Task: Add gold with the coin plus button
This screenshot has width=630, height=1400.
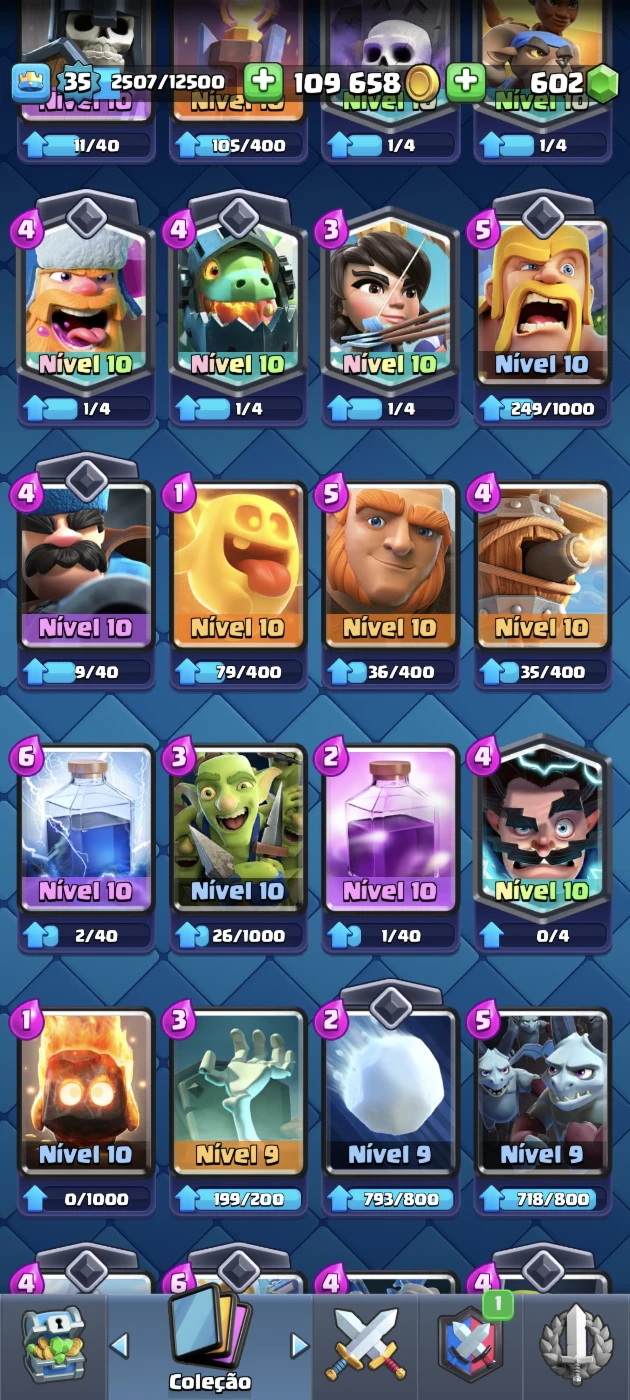Action: click(263, 83)
